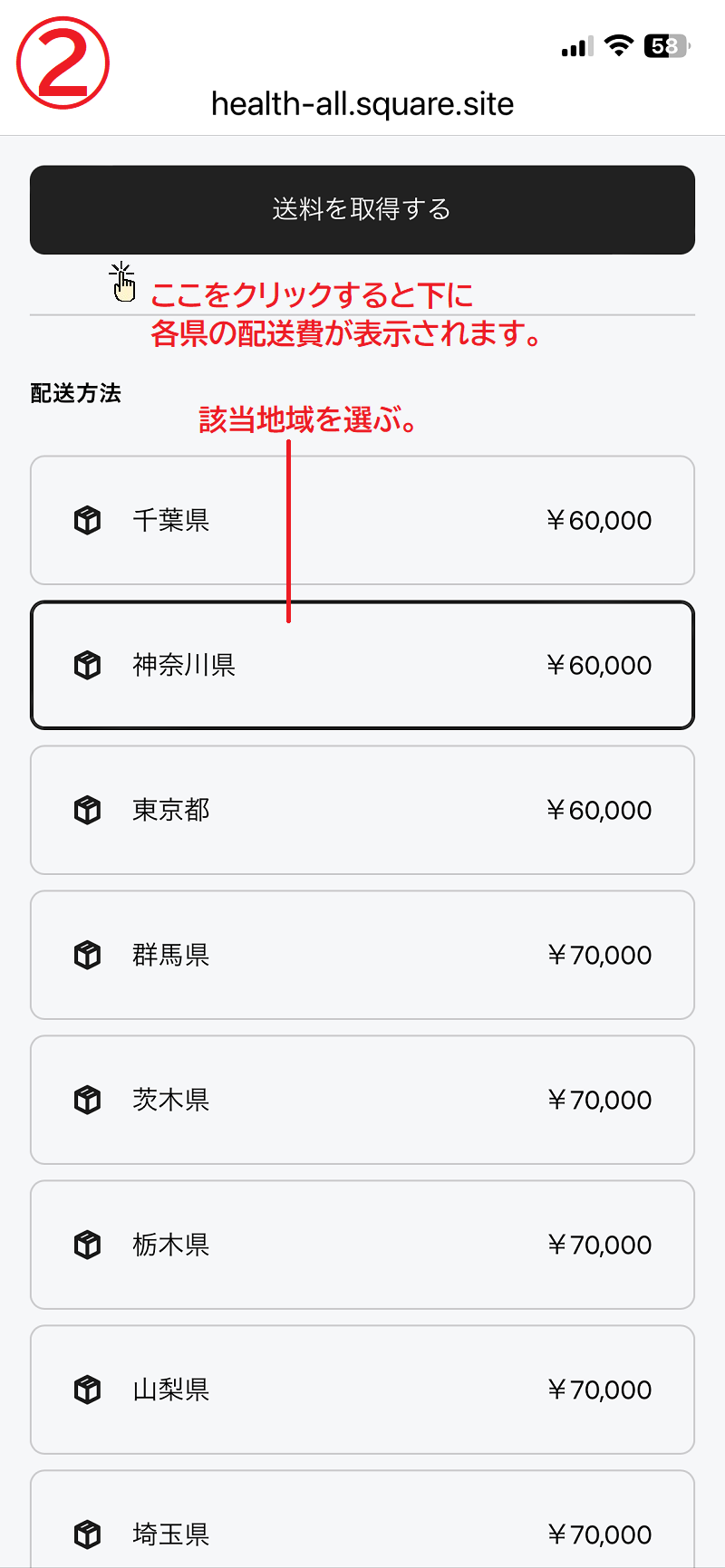Tap the 送料を取得する button
Viewport: 725px width, 1568px height.
(362, 209)
